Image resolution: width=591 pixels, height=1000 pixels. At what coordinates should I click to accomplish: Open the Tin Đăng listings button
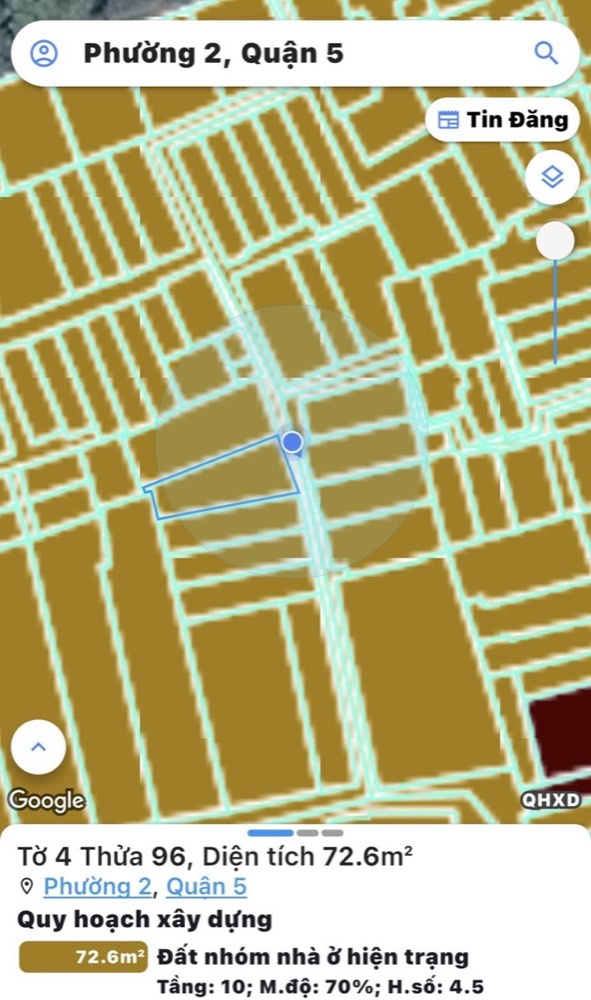[502, 120]
